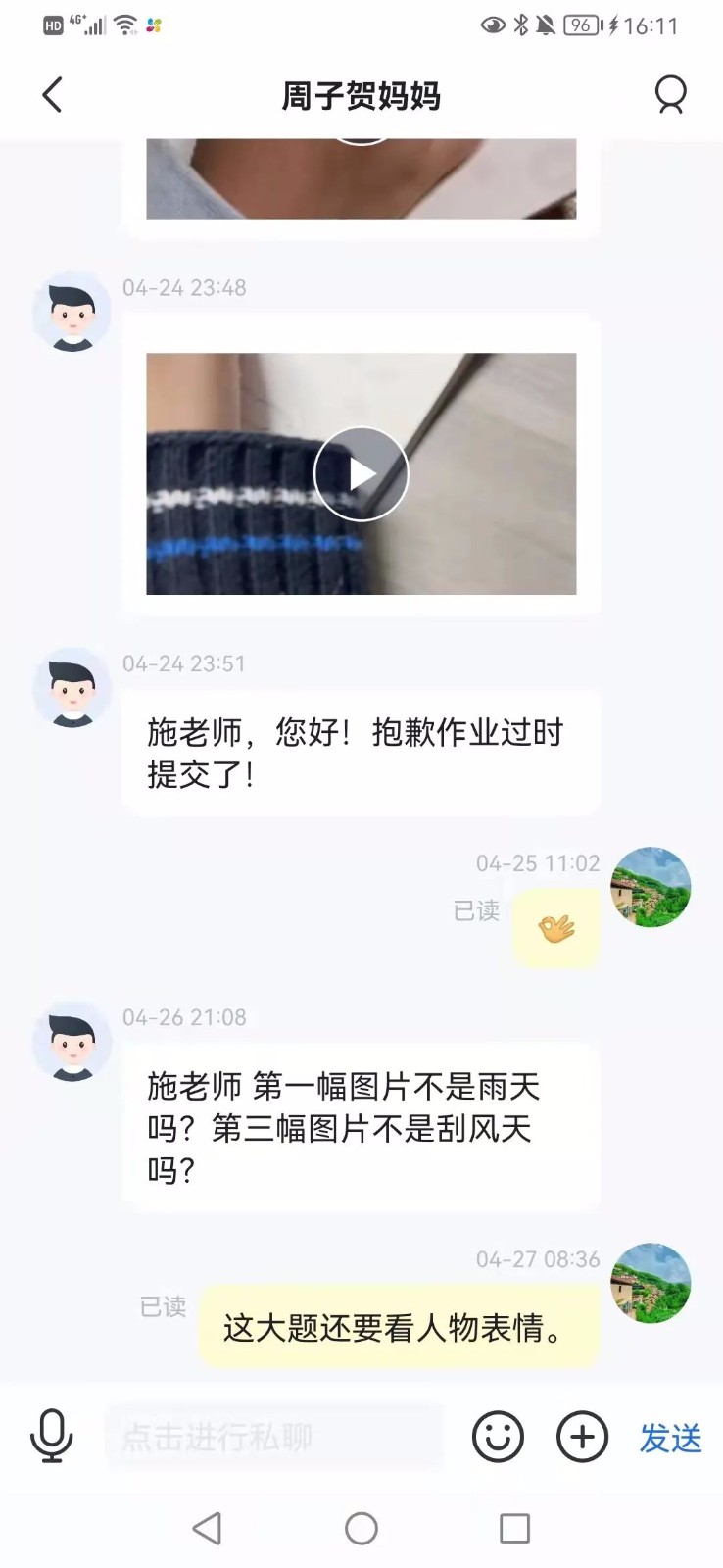The height and width of the screenshot is (1568, 723).
Task: Tap 发送 to send message
Action: pyautogui.click(x=671, y=1438)
